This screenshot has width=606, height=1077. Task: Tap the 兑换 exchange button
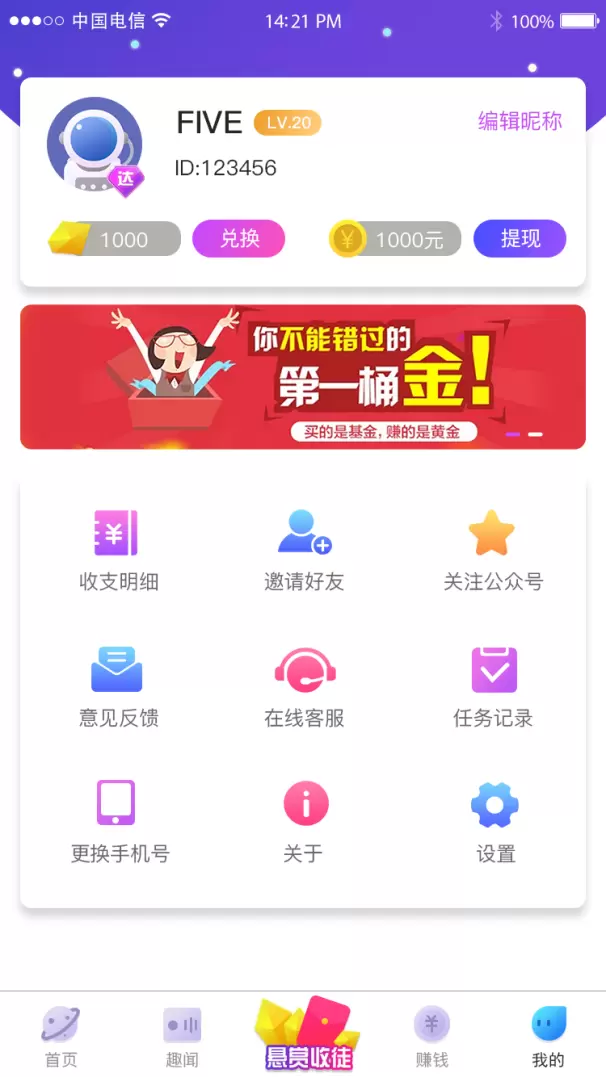click(239, 239)
